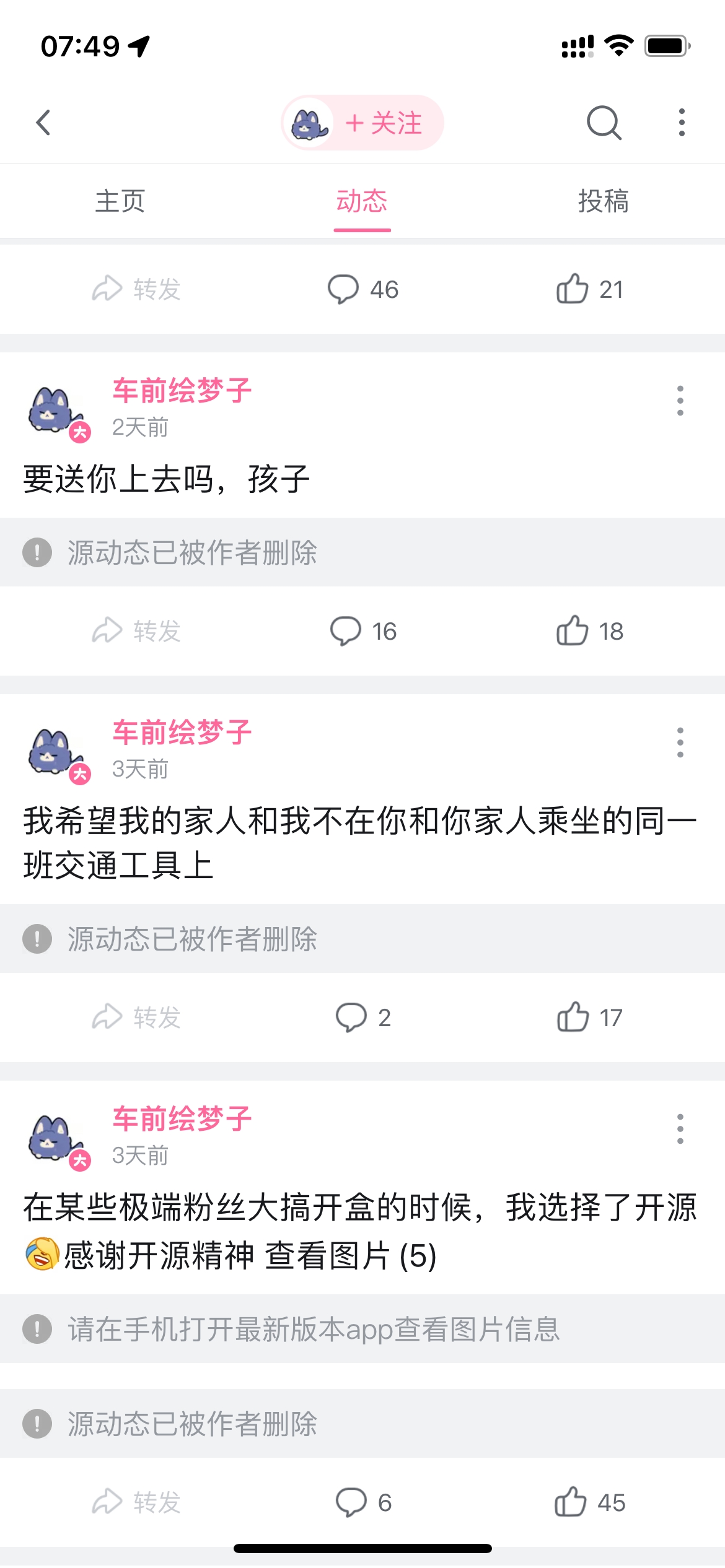Image resolution: width=725 pixels, height=1568 pixels.
Task: Open 车前绘梦子 profile from the 2天前 post
Action: coord(182,391)
